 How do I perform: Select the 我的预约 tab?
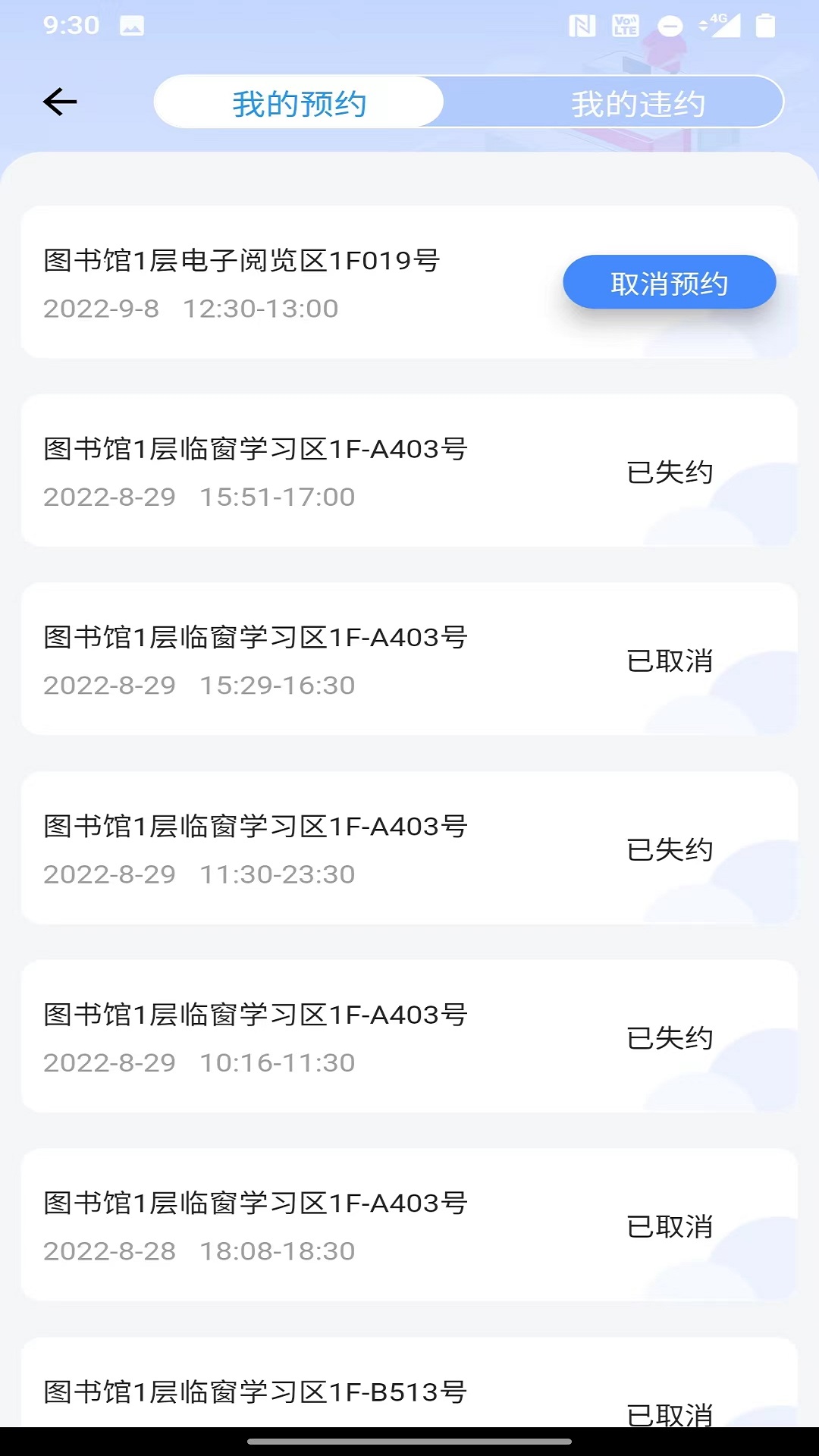pyautogui.click(x=300, y=103)
